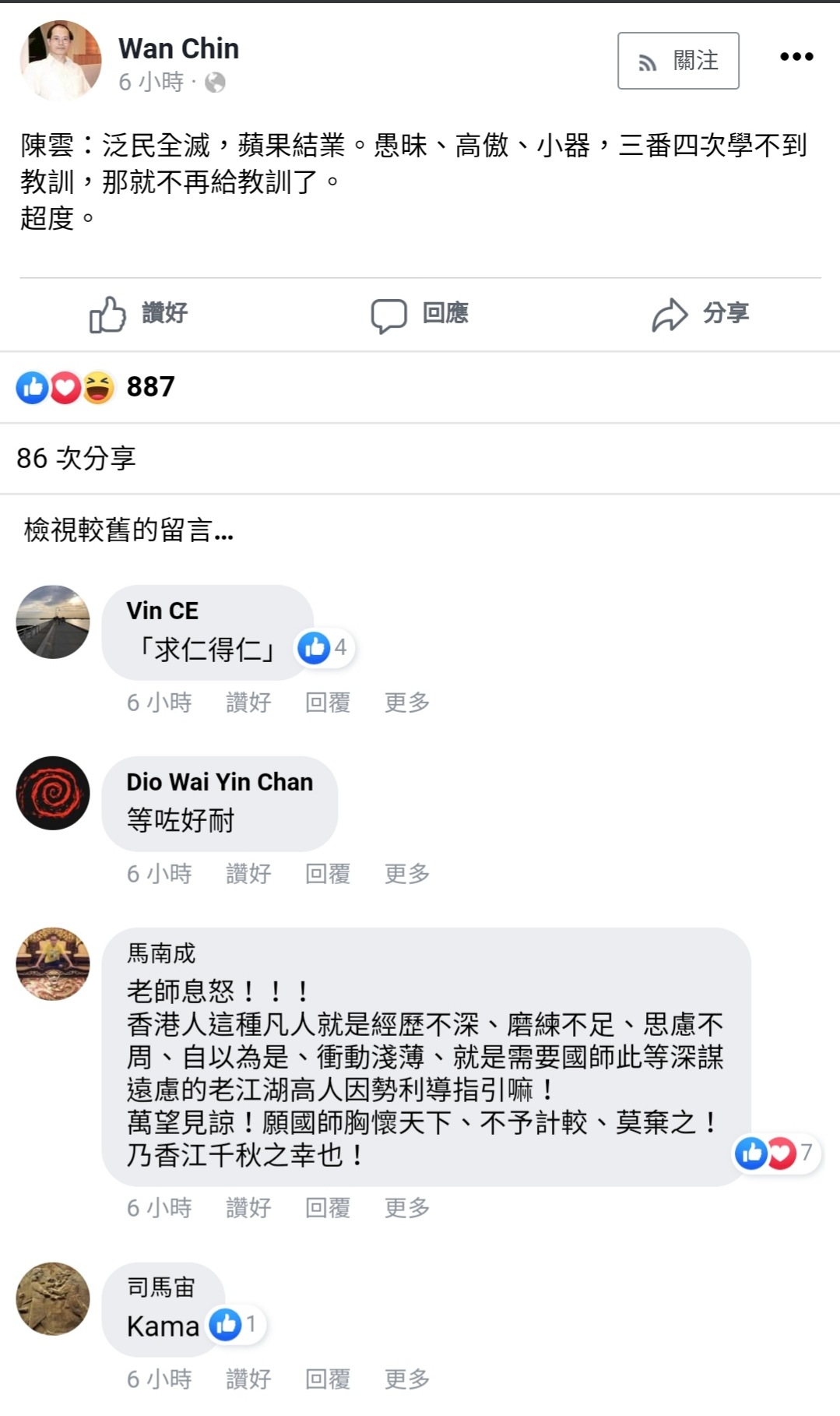Like 馬南成's comment
Image resolution: width=840 pixels, height=1416 pixels.
[x=248, y=1208]
